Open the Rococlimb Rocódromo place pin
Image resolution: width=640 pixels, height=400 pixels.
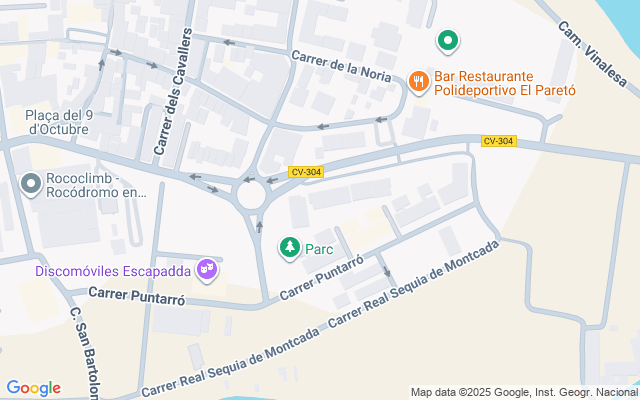tap(31, 184)
